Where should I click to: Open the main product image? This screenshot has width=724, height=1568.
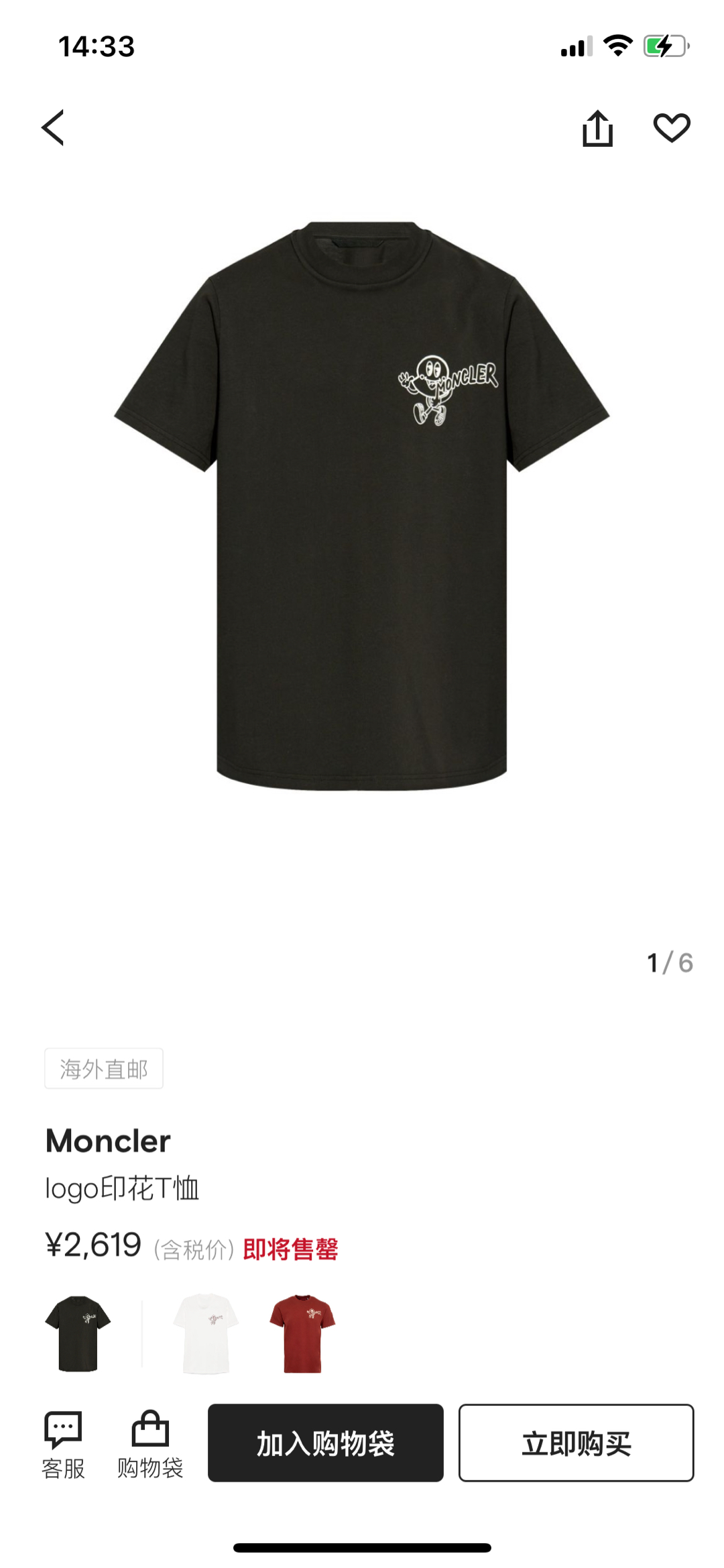pyautogui.click(x=362, y=506)
